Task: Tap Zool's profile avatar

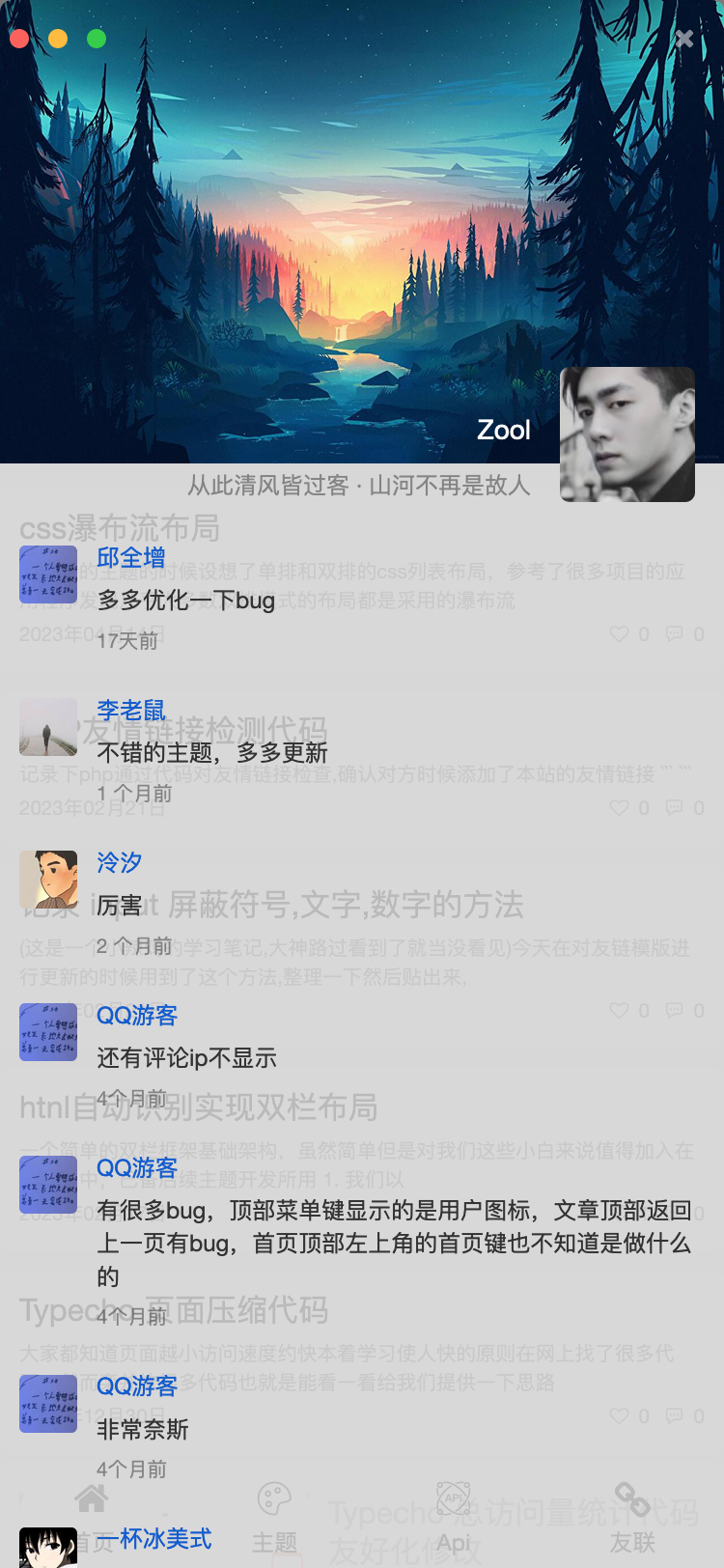Action: click(x=627, y=434)
